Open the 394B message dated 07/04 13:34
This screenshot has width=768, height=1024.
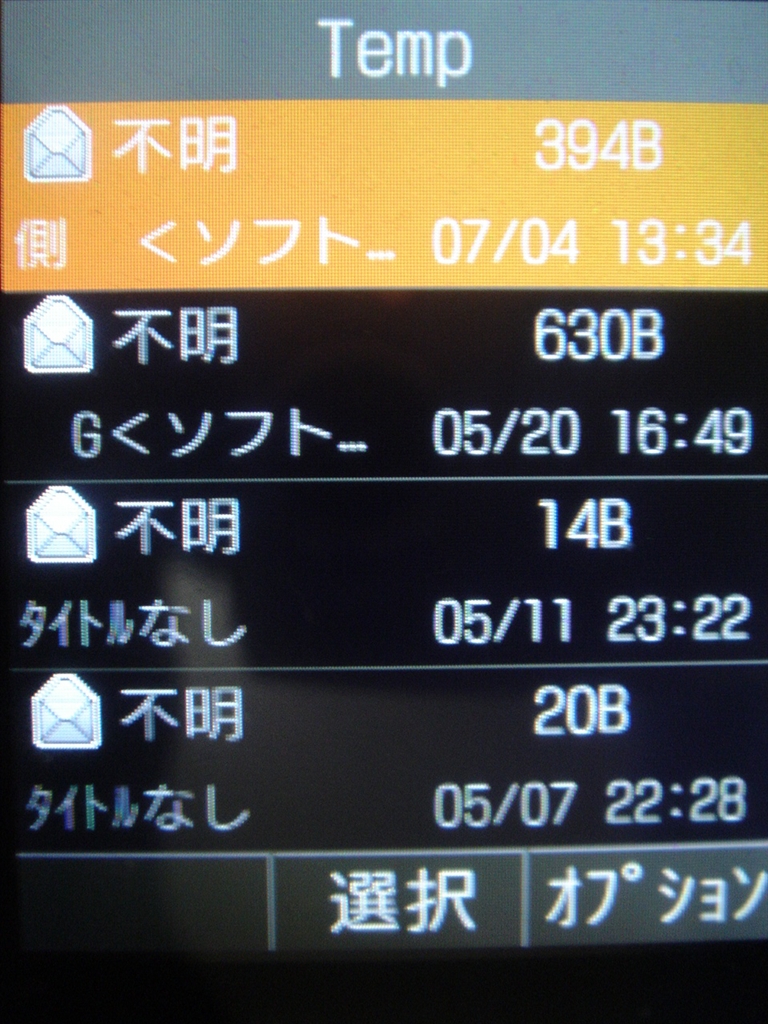pos(384,195)
